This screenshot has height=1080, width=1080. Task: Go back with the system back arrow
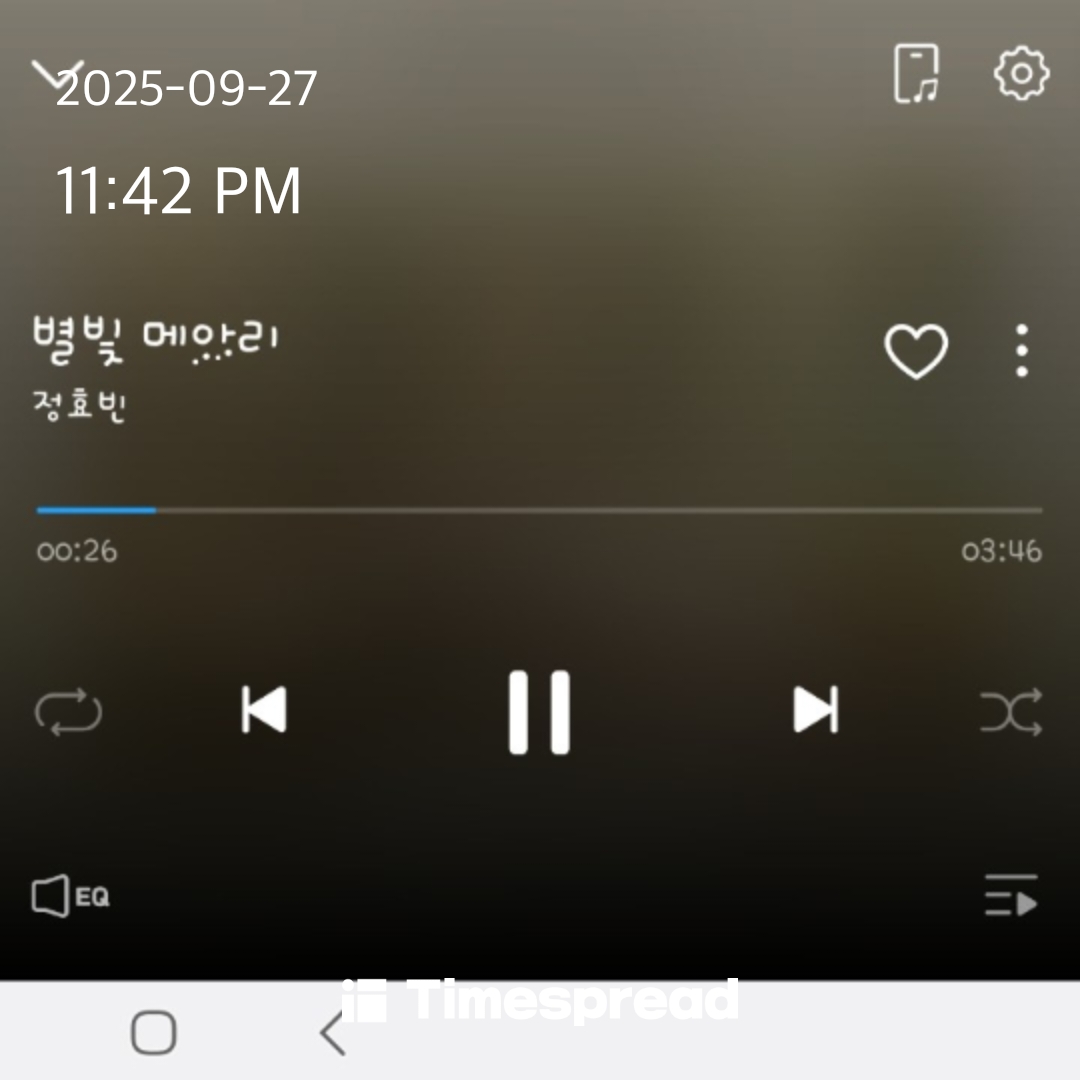click(333, 1033)
